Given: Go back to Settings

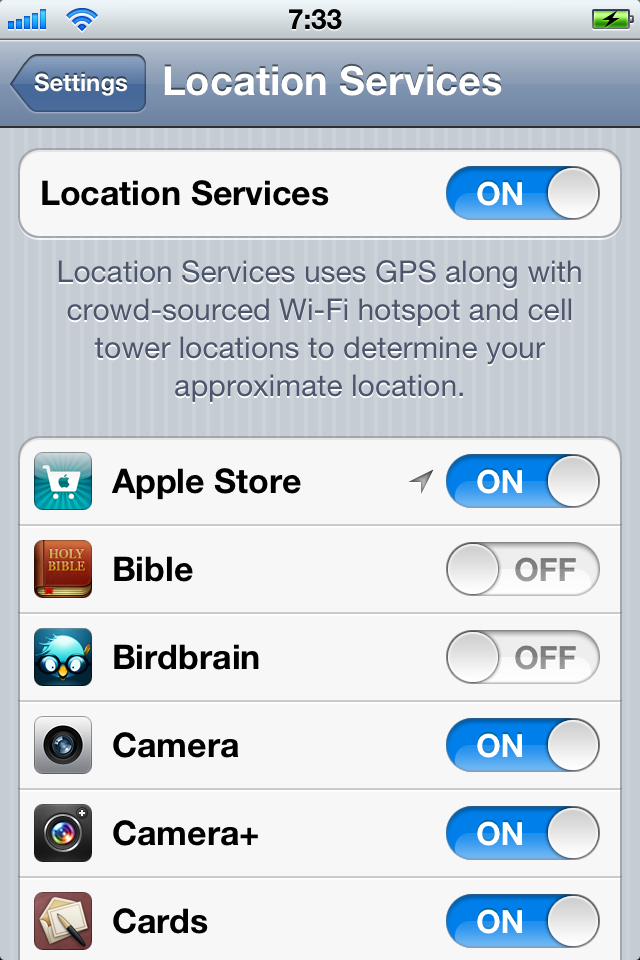Looking at the screenshot, I should (x=79, y=83).
